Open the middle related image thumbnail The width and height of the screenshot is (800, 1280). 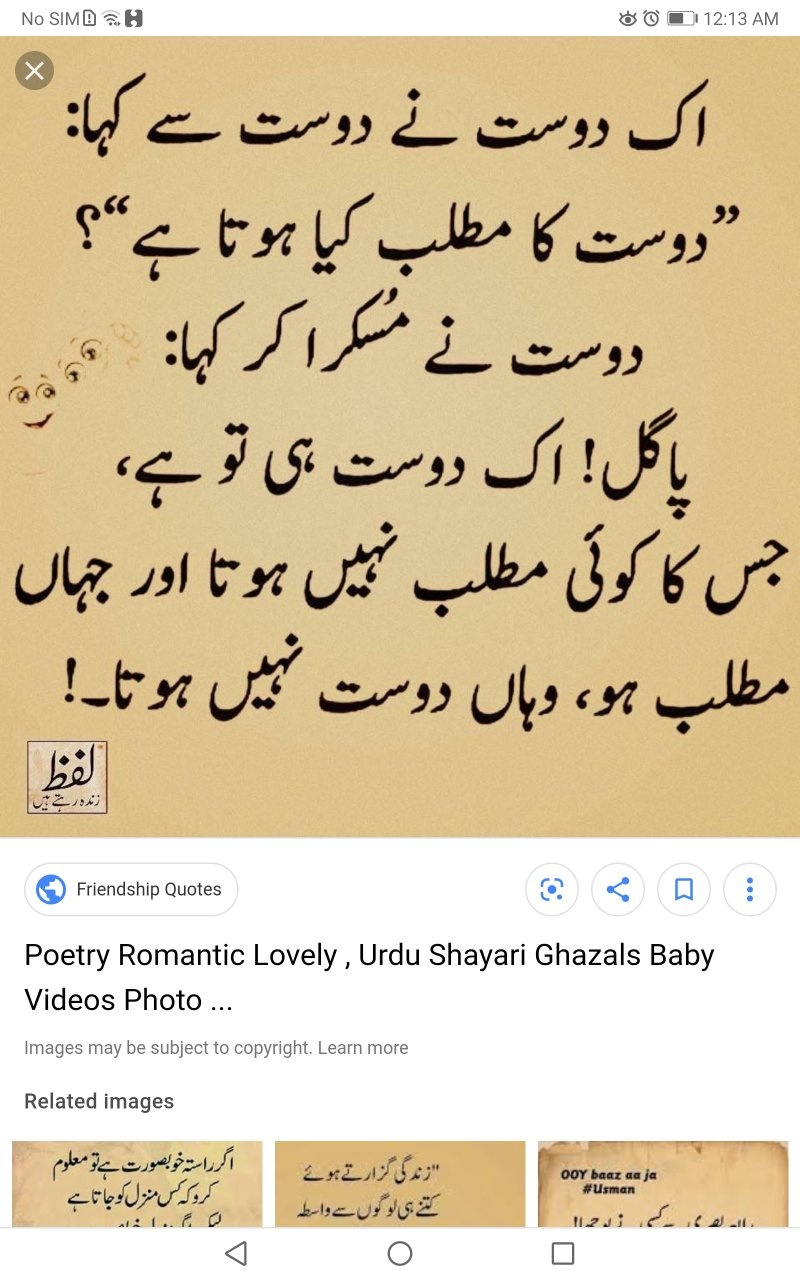coord(400,1184)
